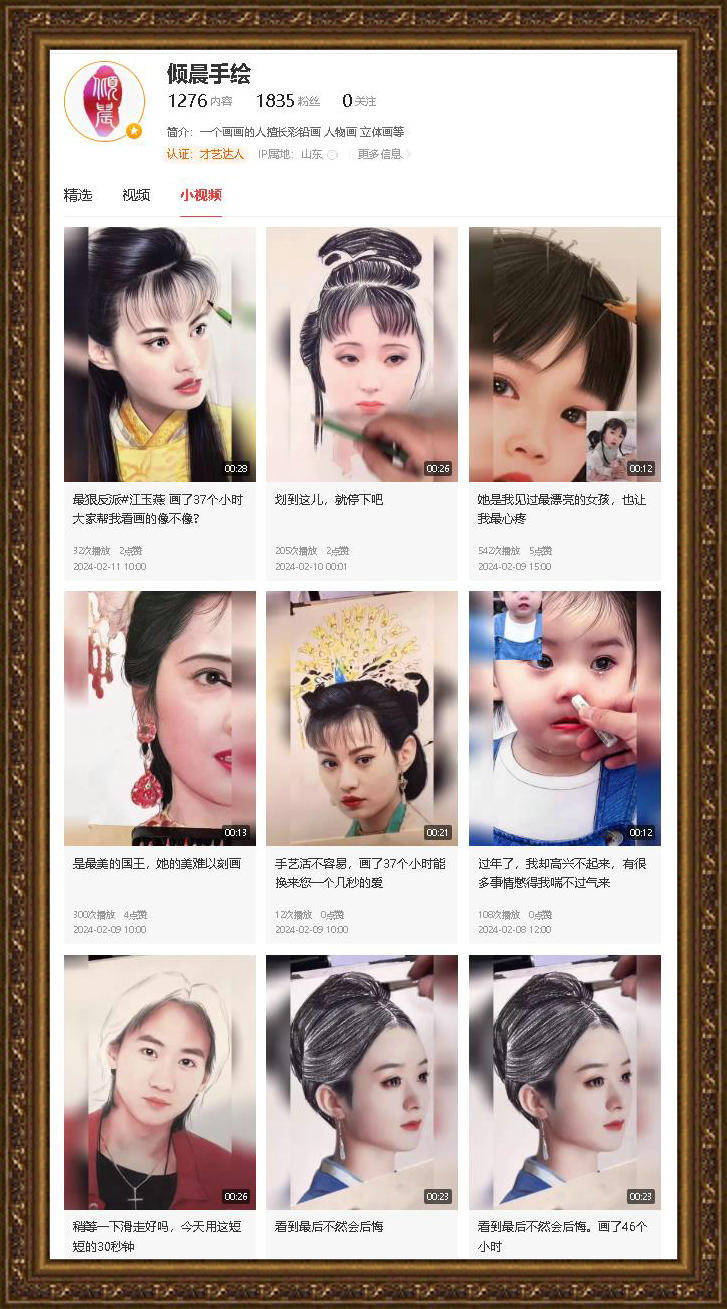Open the video 她是我见过最漂亮的女孩
The height and width of the screenshot is (1309, 727).
tap(565, 355)
